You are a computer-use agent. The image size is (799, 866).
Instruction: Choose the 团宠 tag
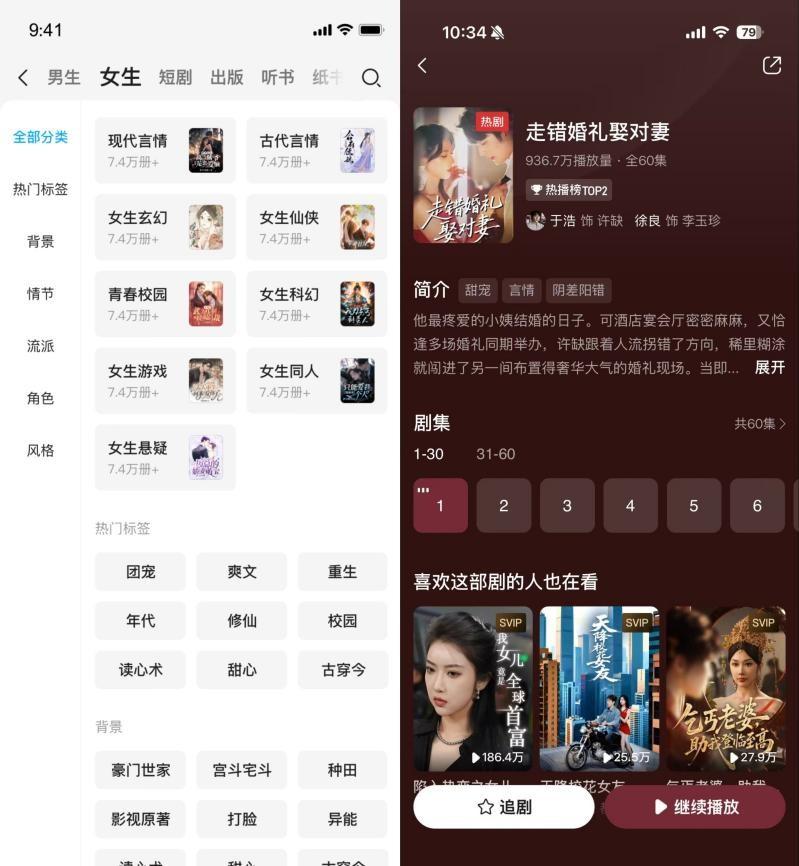coord(140,572)
